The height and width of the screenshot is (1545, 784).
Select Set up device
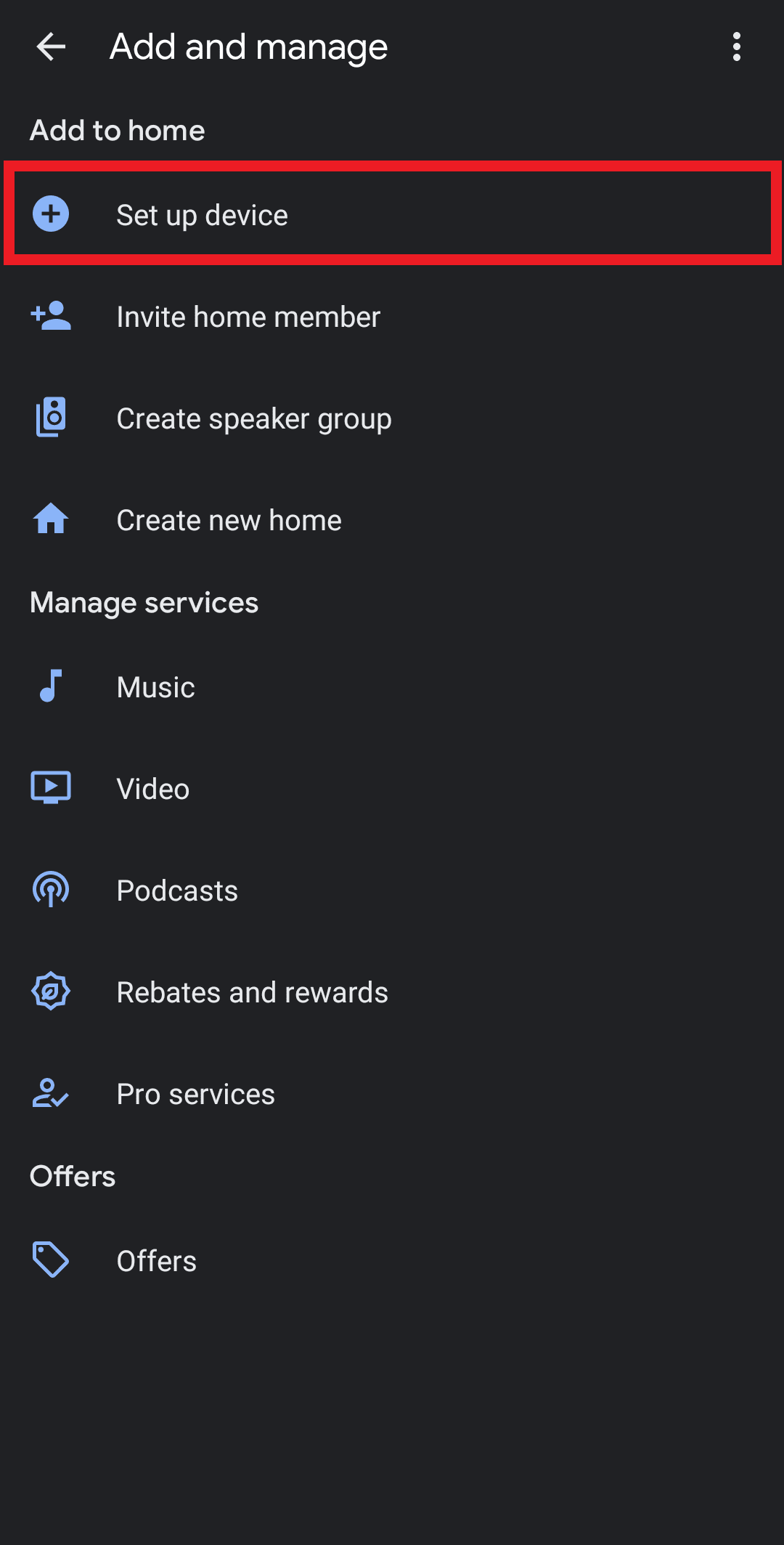tap(392, 214)
